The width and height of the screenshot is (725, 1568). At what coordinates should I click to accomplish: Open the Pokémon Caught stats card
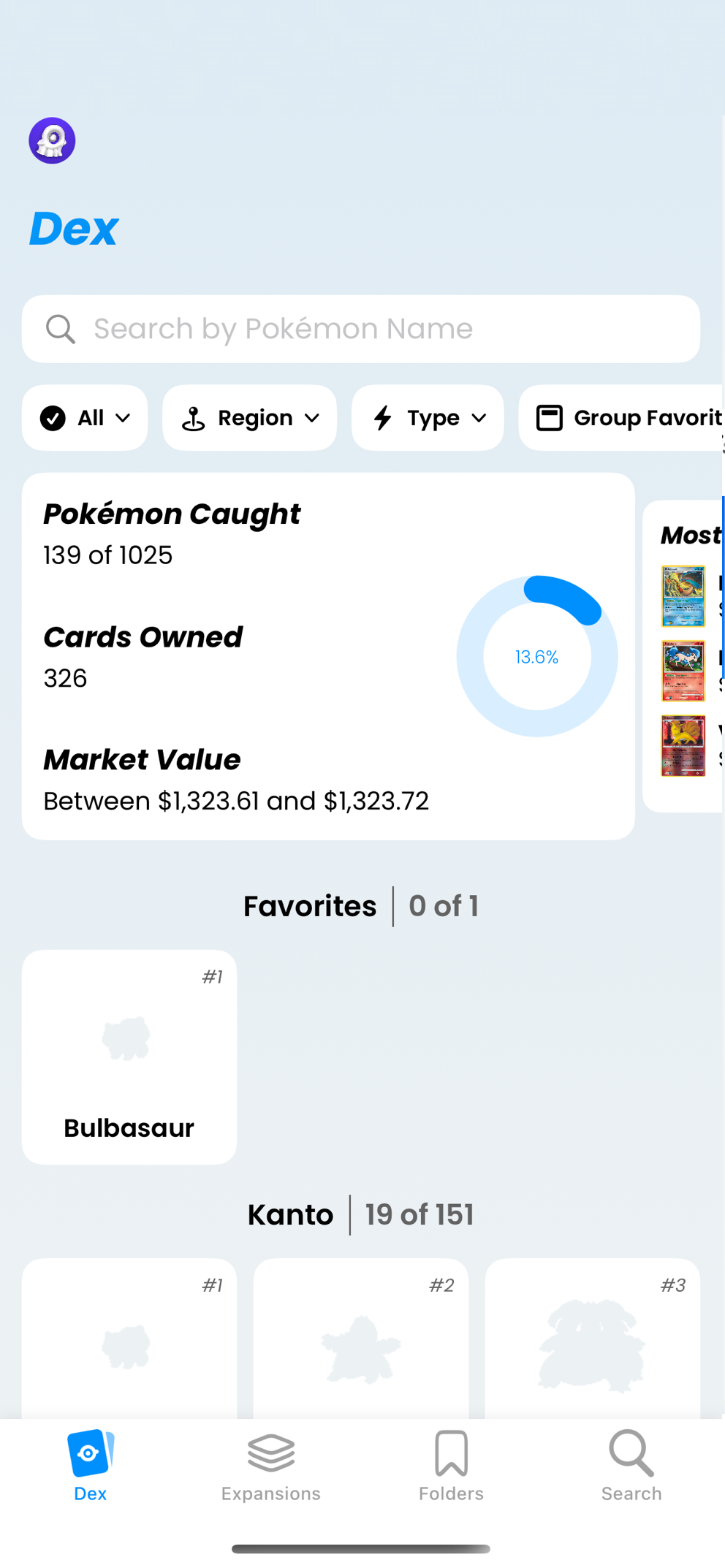pyautogui.click(x=328, y=656)
